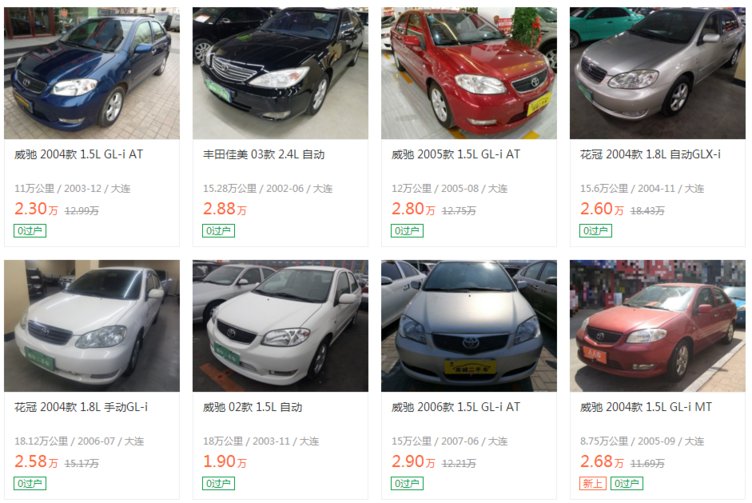Open the 花冠 2004款 1.8L 手动GL-i listing
Screen dimensions: 752x503
pyautogui.click(x=81, y=408)
